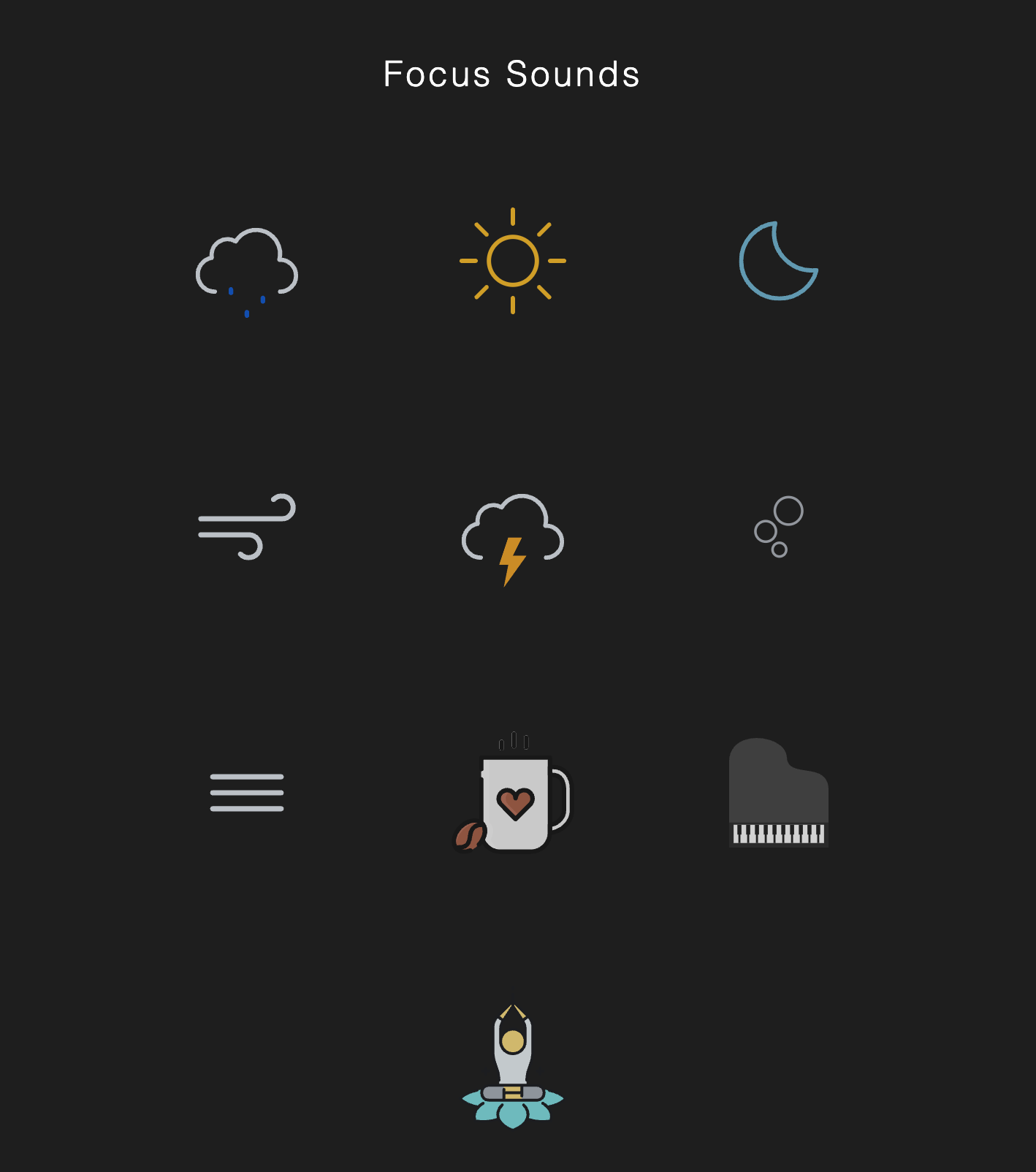Click the Focus Sounds title

[511, 73]
